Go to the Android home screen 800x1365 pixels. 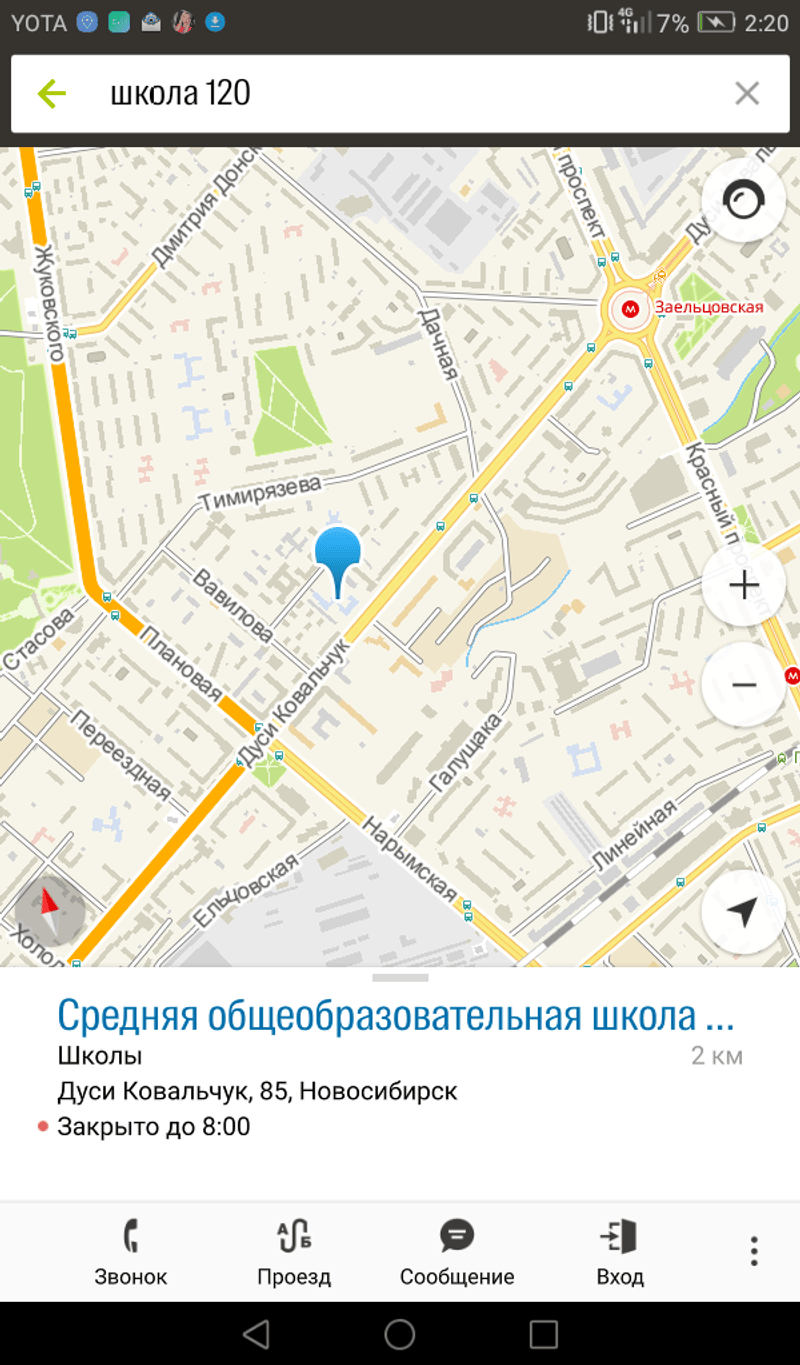coord(400,1333)
